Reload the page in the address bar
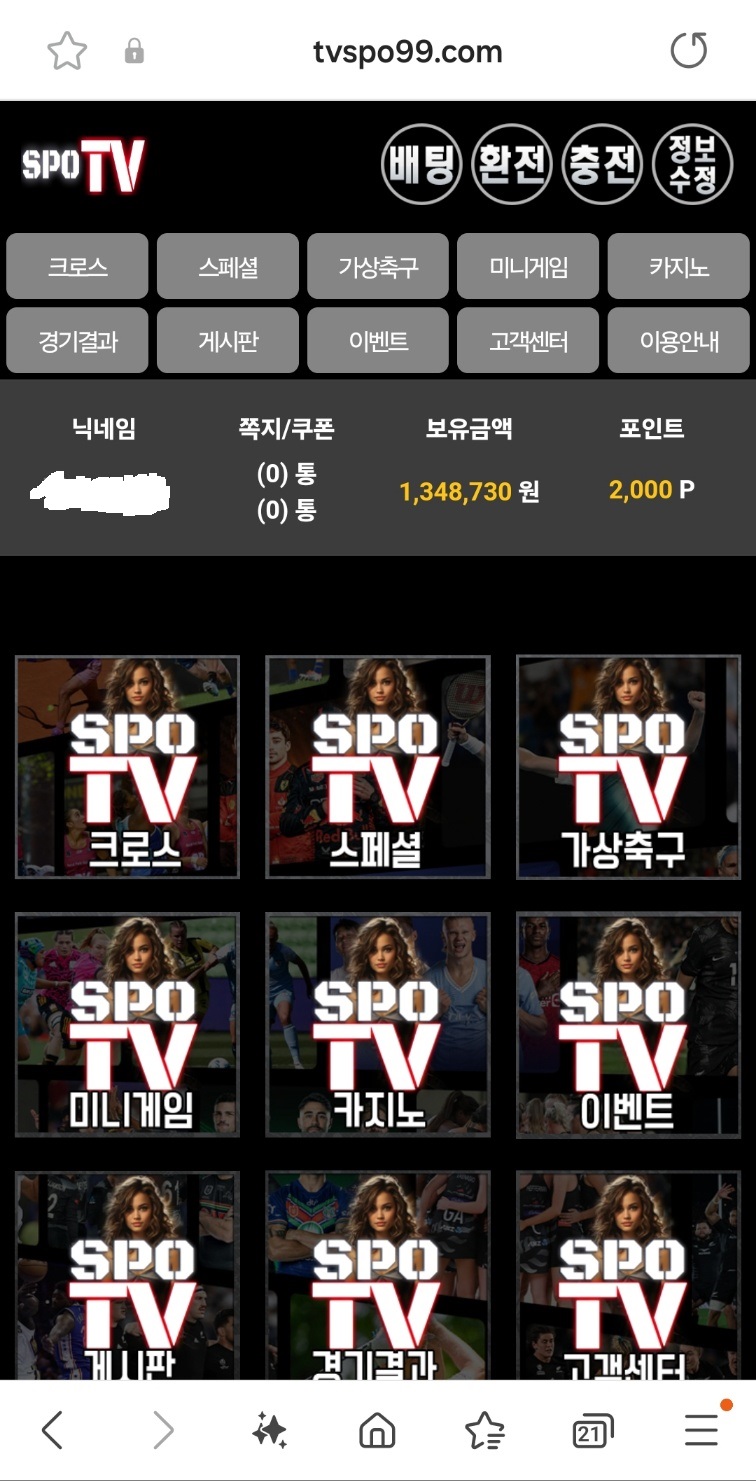 point(688,51)
